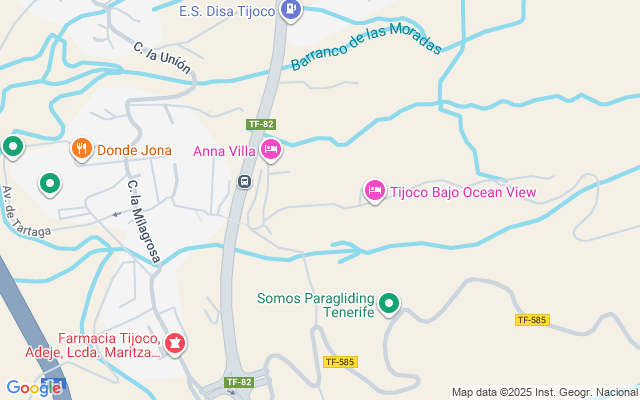Open the Anna Villa lodging marker
Image resolution: width=640 pixels, height=400 pixels.
pos(270,151)
